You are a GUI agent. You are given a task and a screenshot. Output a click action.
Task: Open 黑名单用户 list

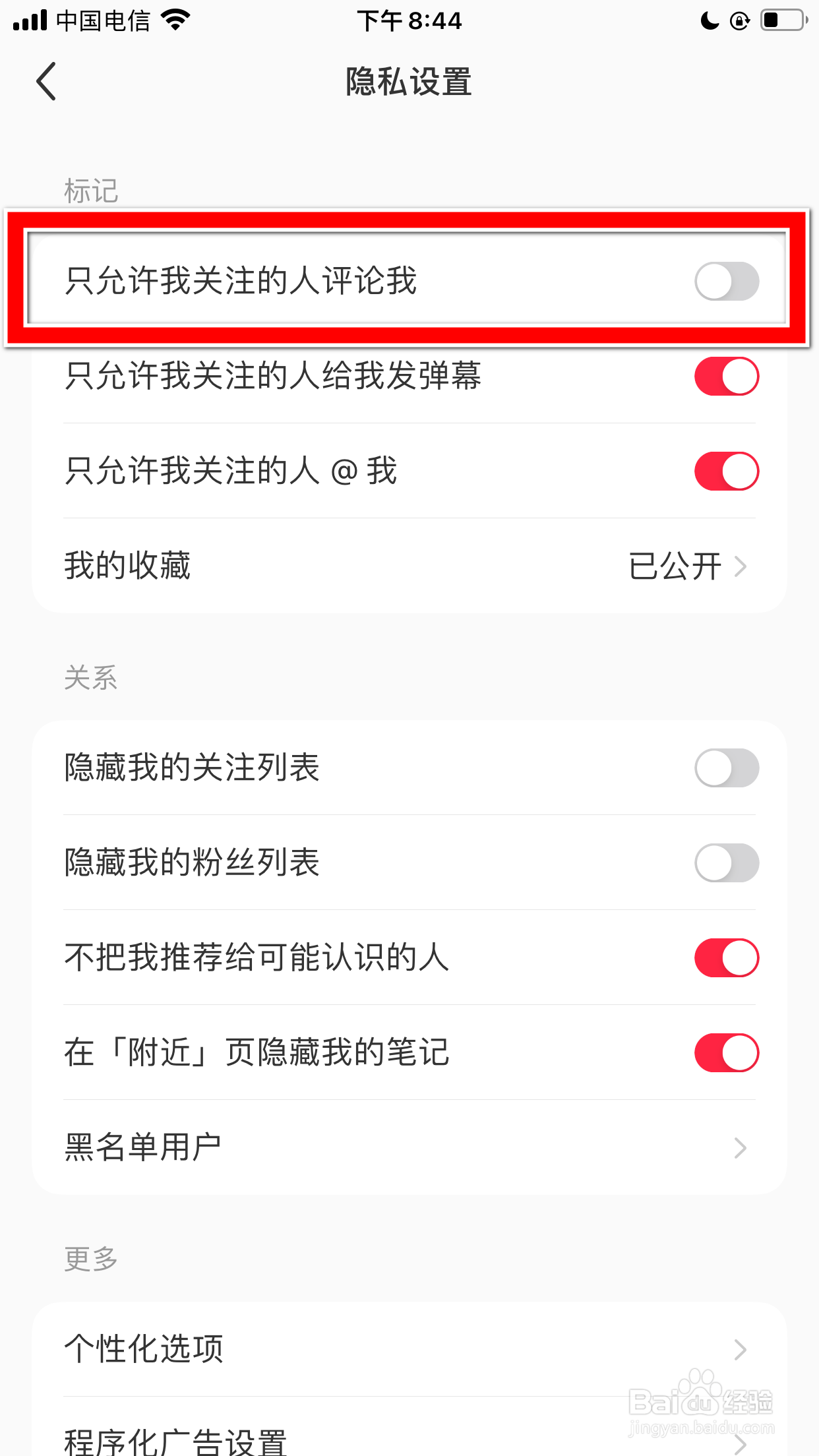click(x=409, y=1147)
